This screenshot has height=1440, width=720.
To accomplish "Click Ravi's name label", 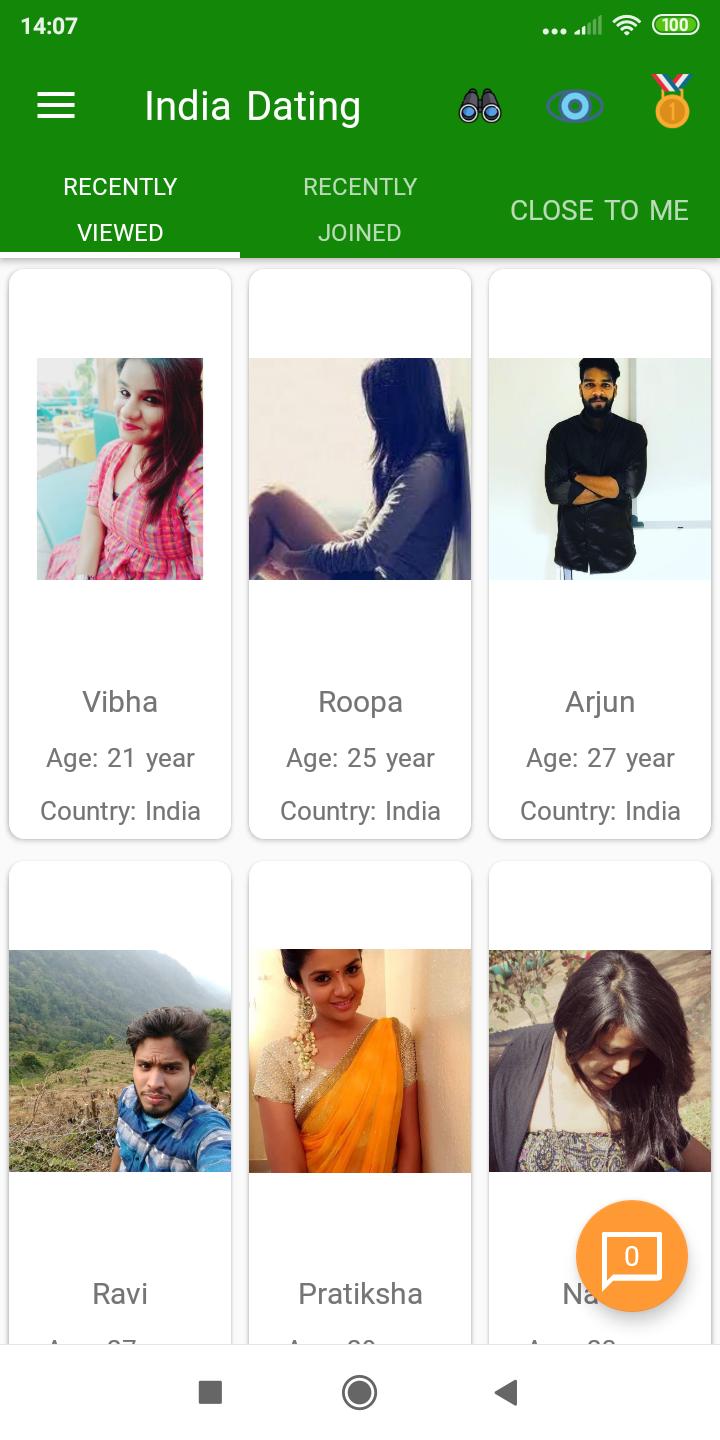I will pyautogui.click(x=119, y=1293).
